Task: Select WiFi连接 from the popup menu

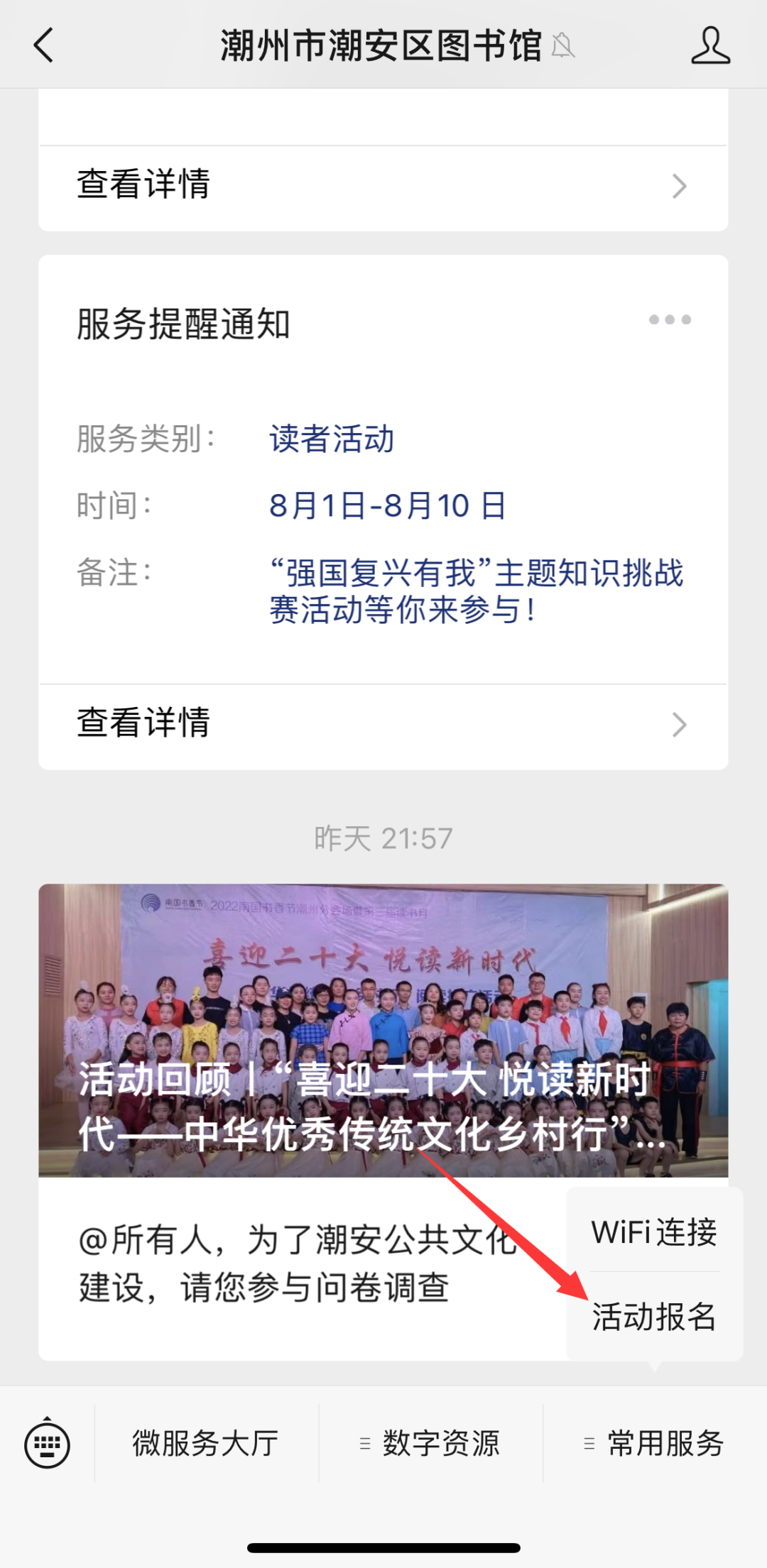Action: click(654, 1232)
